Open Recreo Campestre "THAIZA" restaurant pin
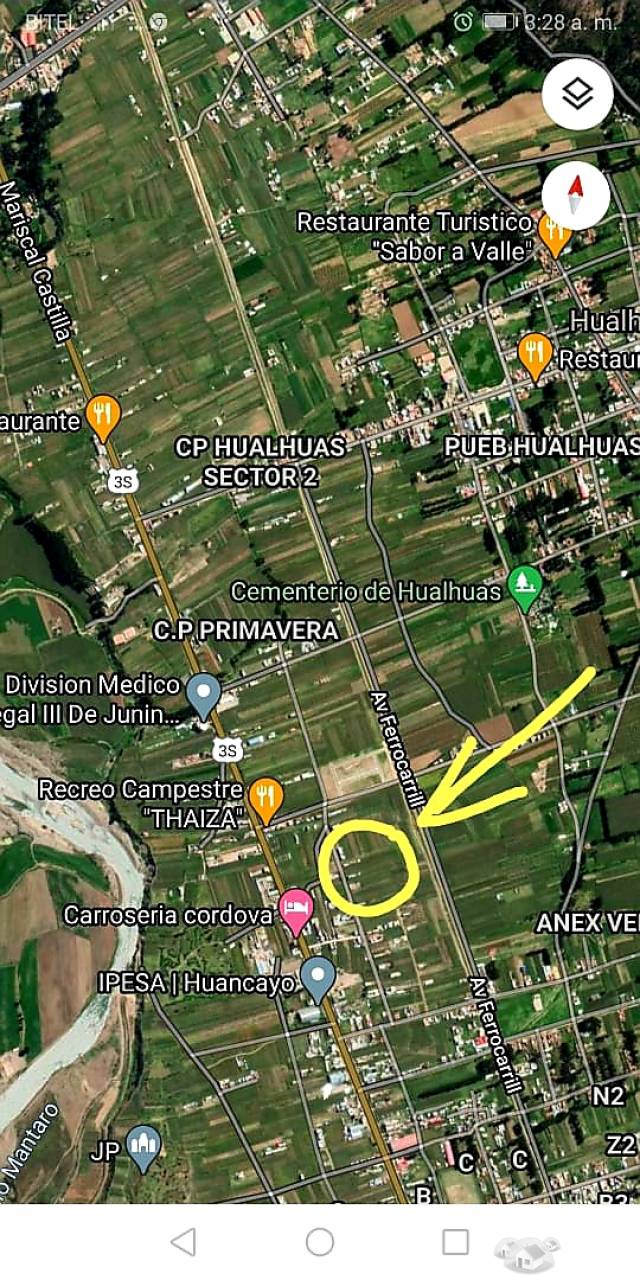Screen dimensions: 640x1280 click(x=265, y=798)
